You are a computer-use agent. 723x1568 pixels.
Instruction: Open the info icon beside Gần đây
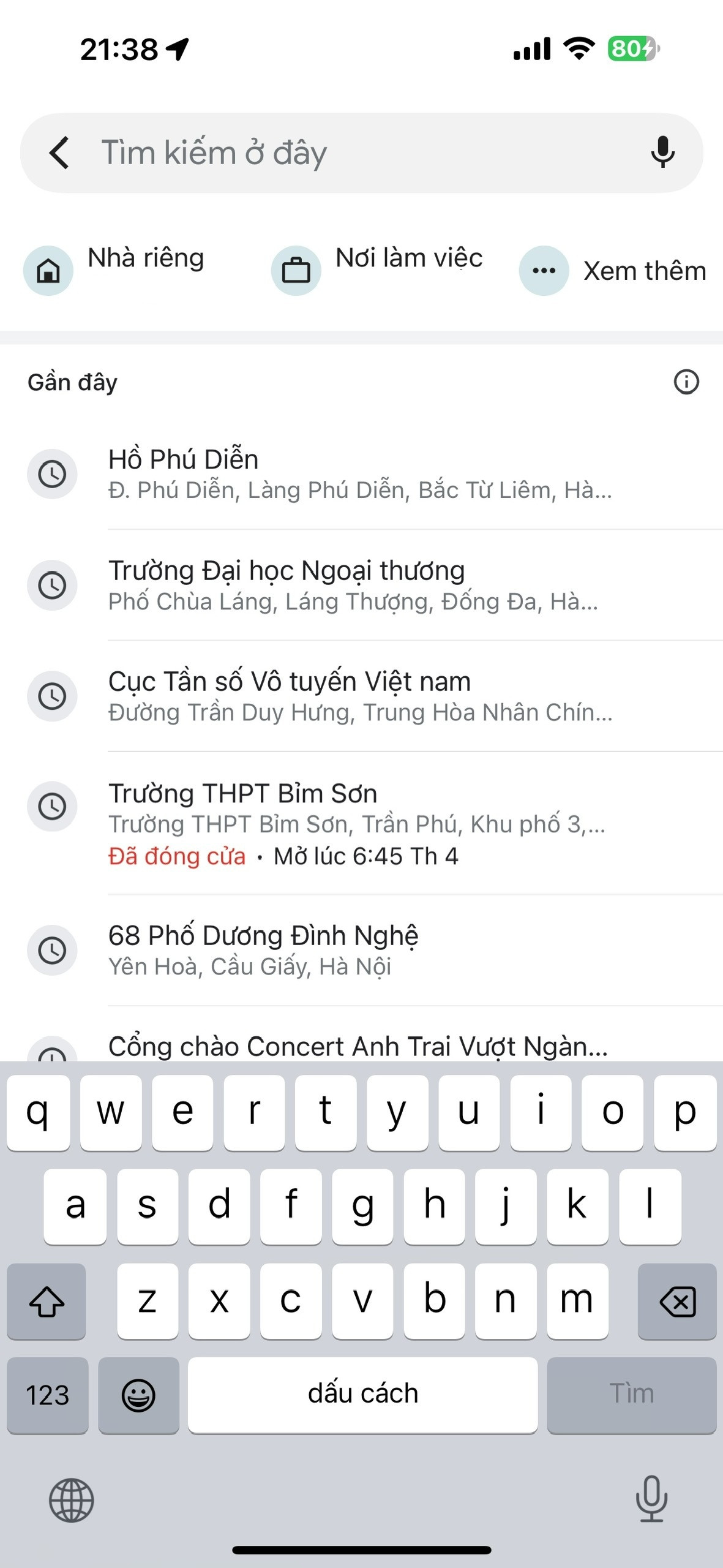coord(686,382)
